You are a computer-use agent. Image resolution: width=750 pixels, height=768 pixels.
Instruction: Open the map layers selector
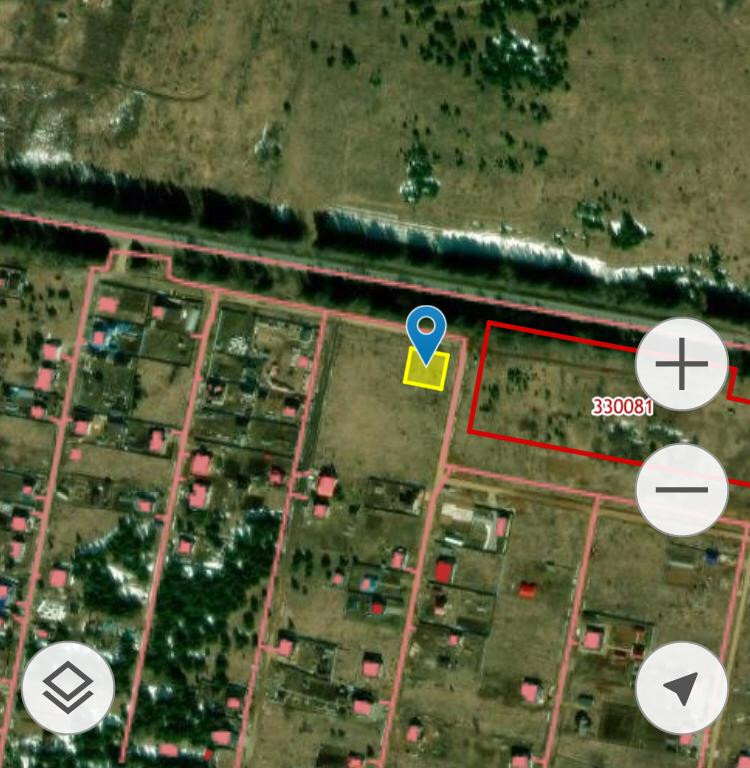point(68,687)
